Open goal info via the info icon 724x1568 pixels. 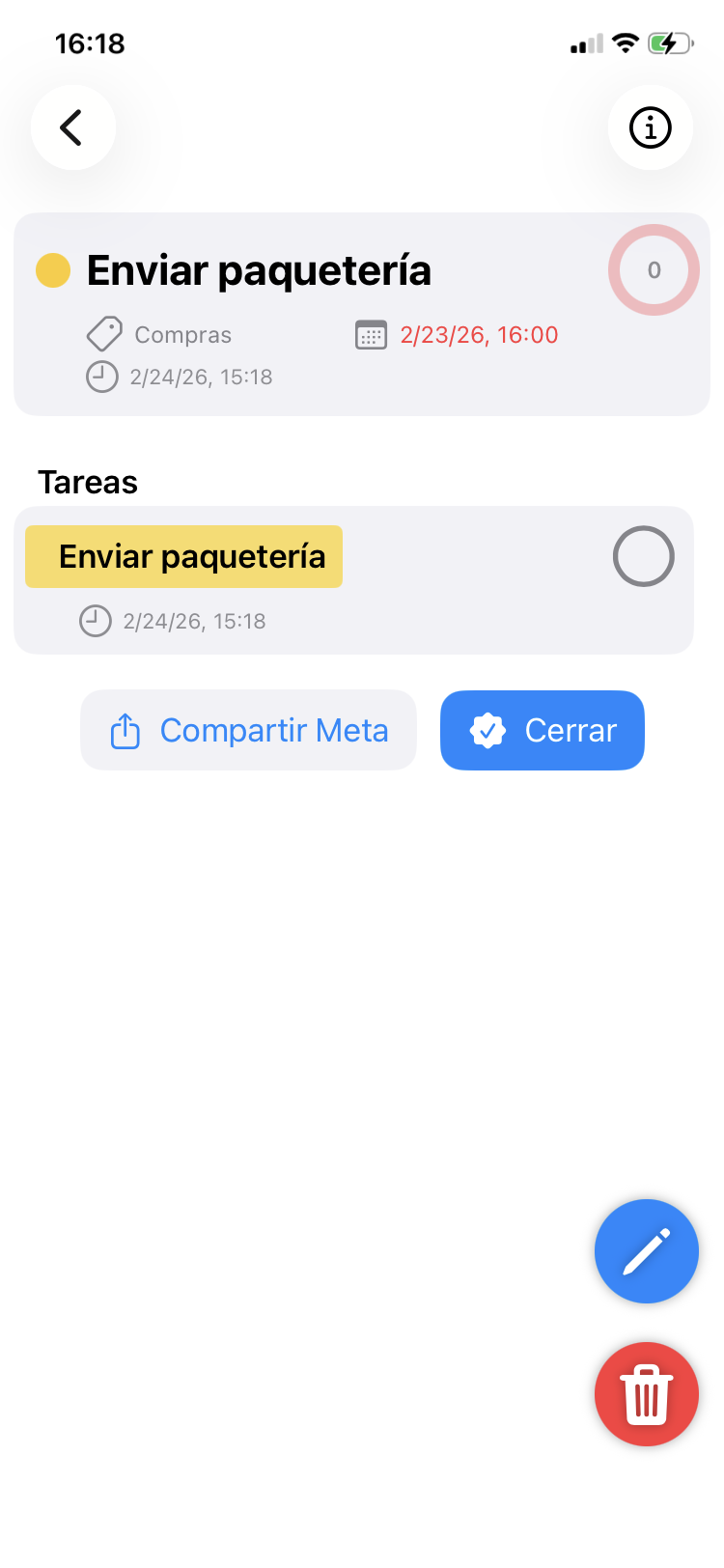tap(650, 127)
